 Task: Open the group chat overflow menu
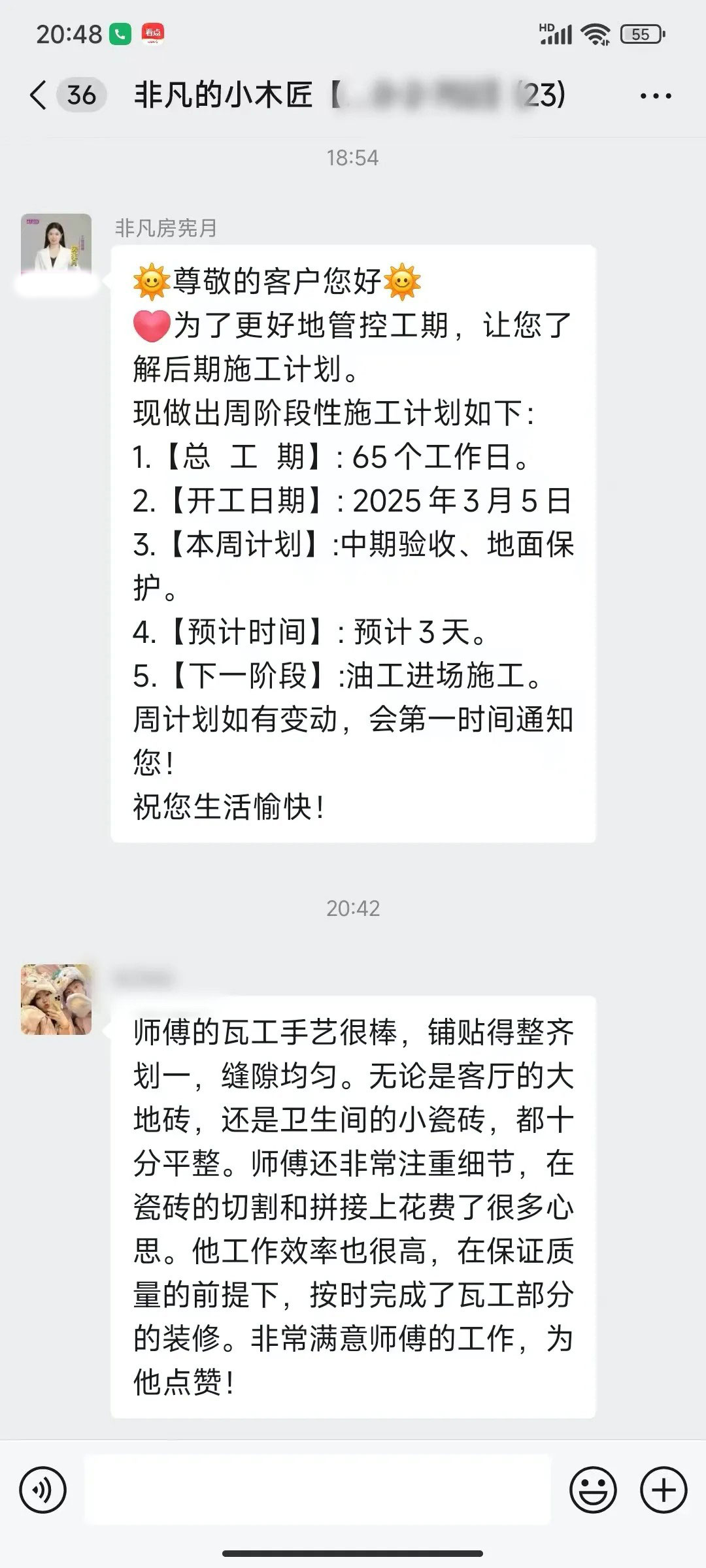pyautogui.click(x=656, y=96)
